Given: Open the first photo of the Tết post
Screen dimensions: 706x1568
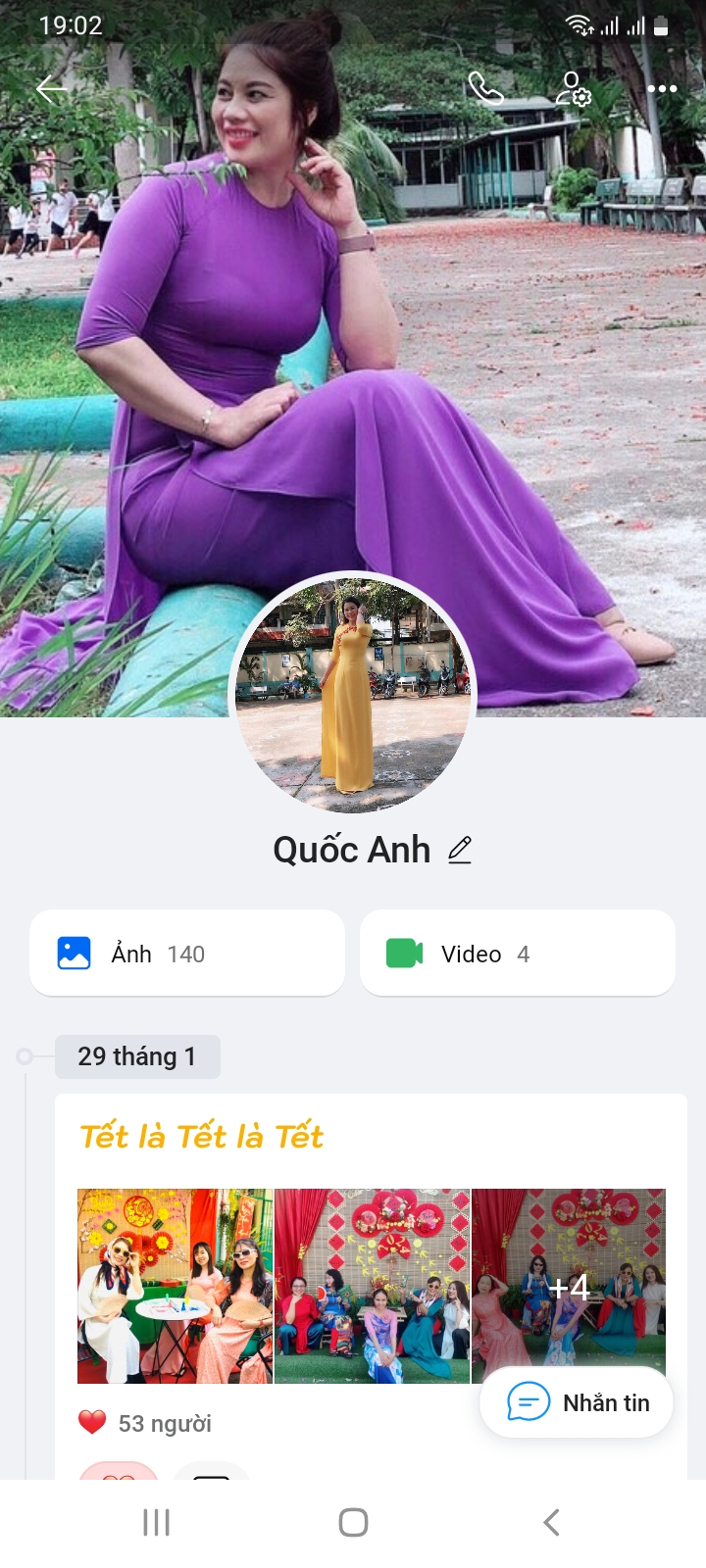Looking at the screenshot, I should (x=176, y=1286).
